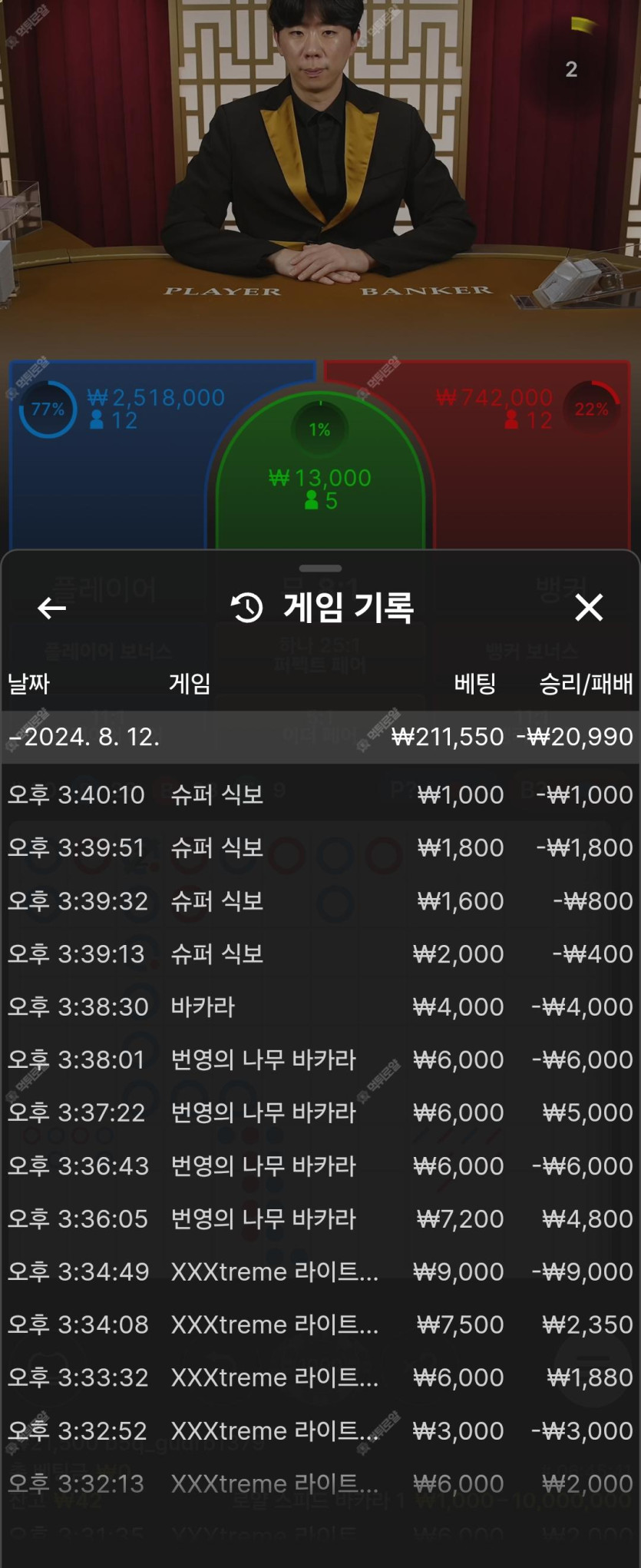
Task: Open the 오후 3:39:51 슈퍼 식보 record
Action: pos(320,847)
